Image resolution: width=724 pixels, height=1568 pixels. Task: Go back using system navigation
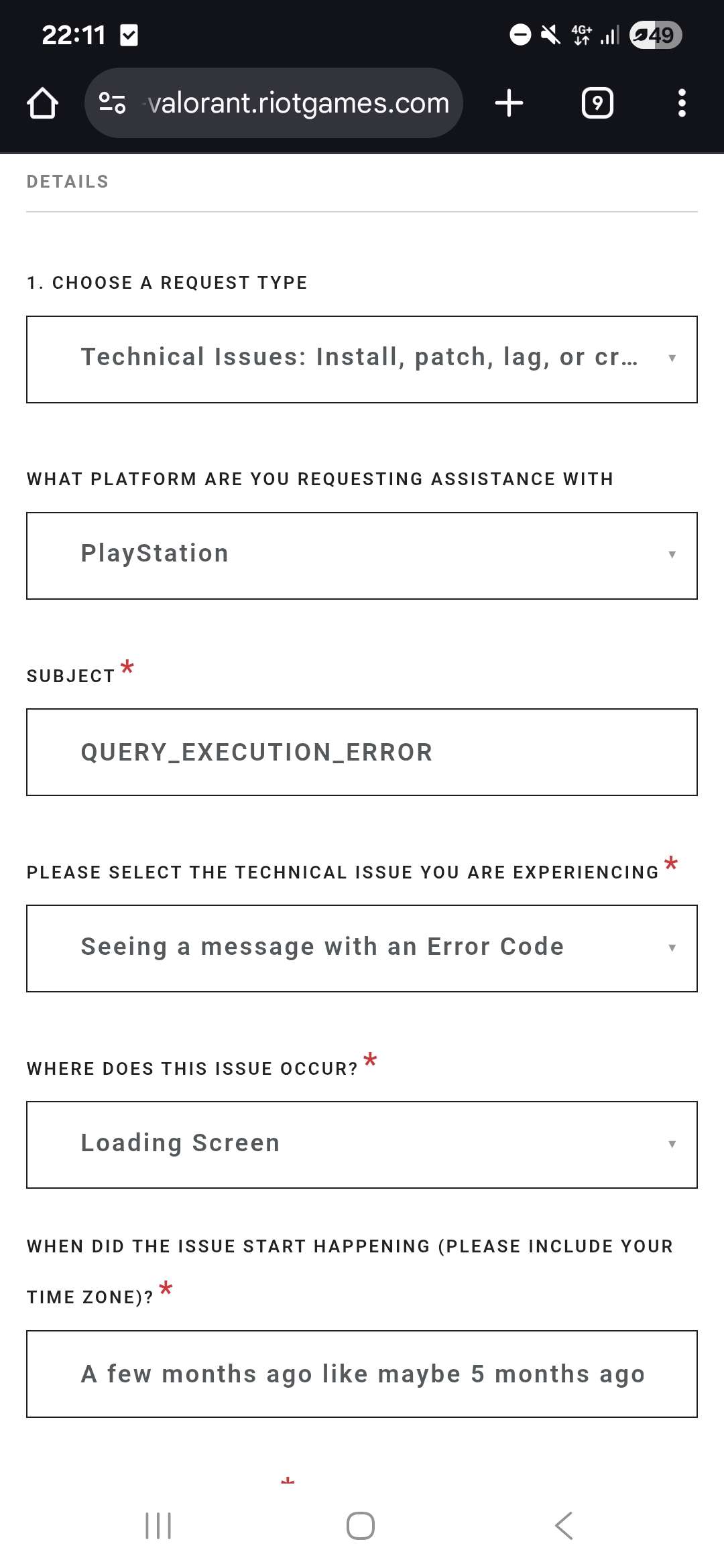coord(564,1526)
